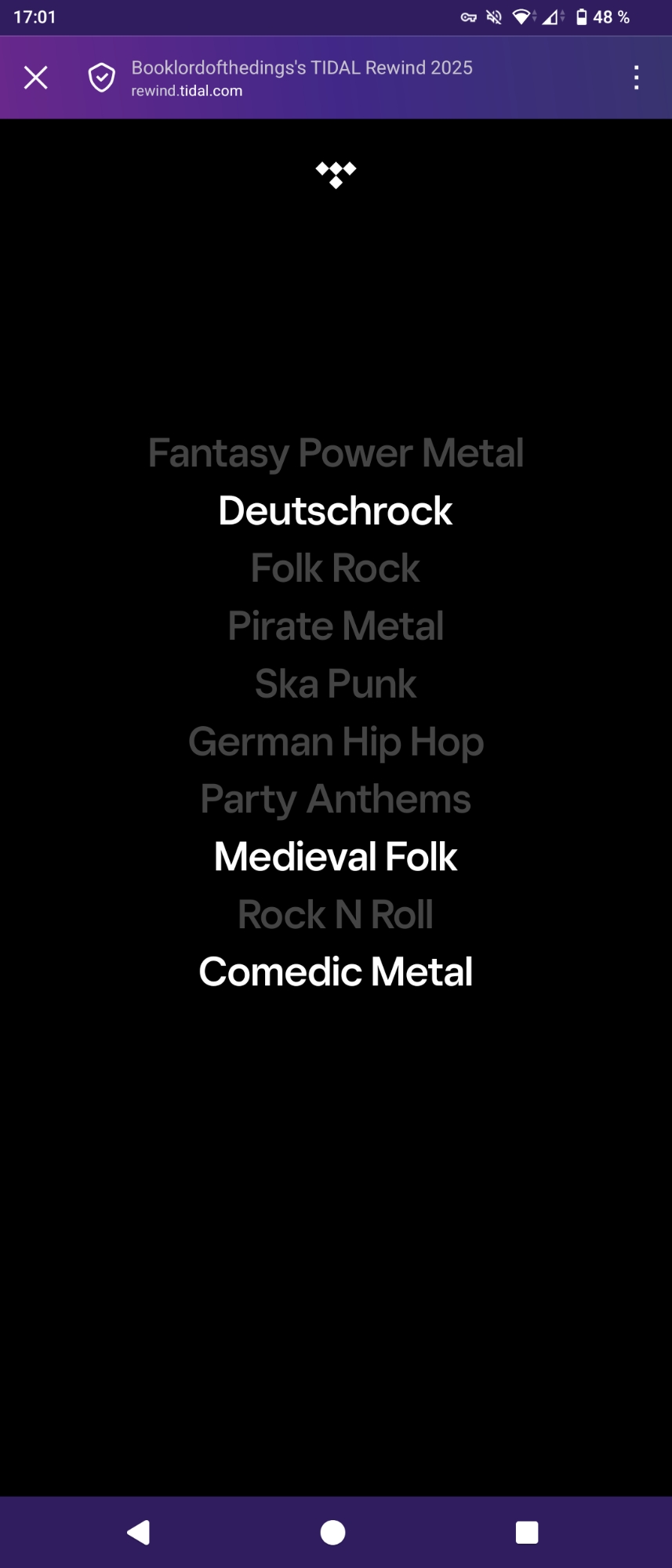This screenshot has height=1568, width=672.
Task: Open the site security shield info
Action: (102, 78)
